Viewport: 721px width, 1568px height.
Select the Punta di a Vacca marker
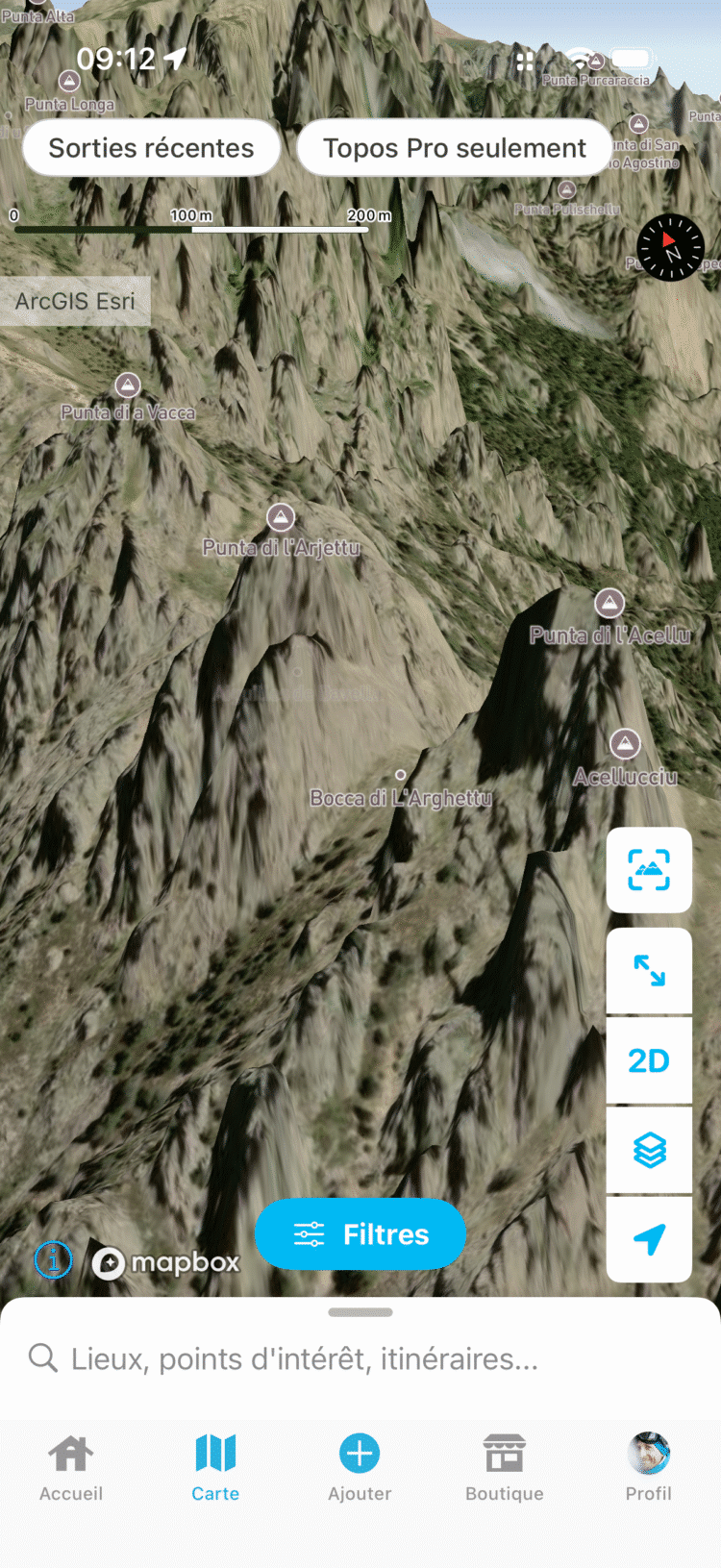coord(128,386)
